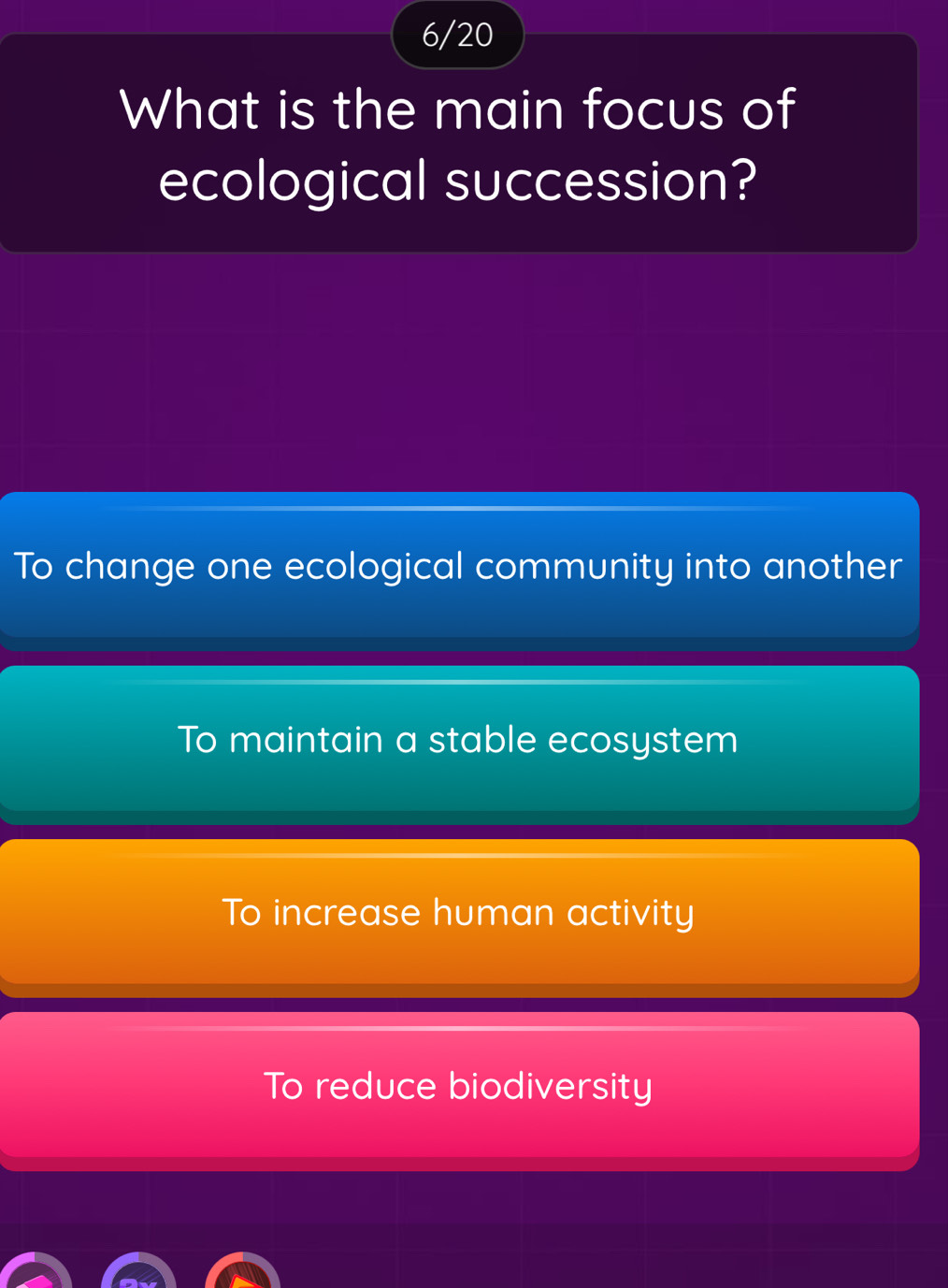Activate the red power-up icon
Image resolution: width=948 pixels, height=1288 pixels.
243,1273
